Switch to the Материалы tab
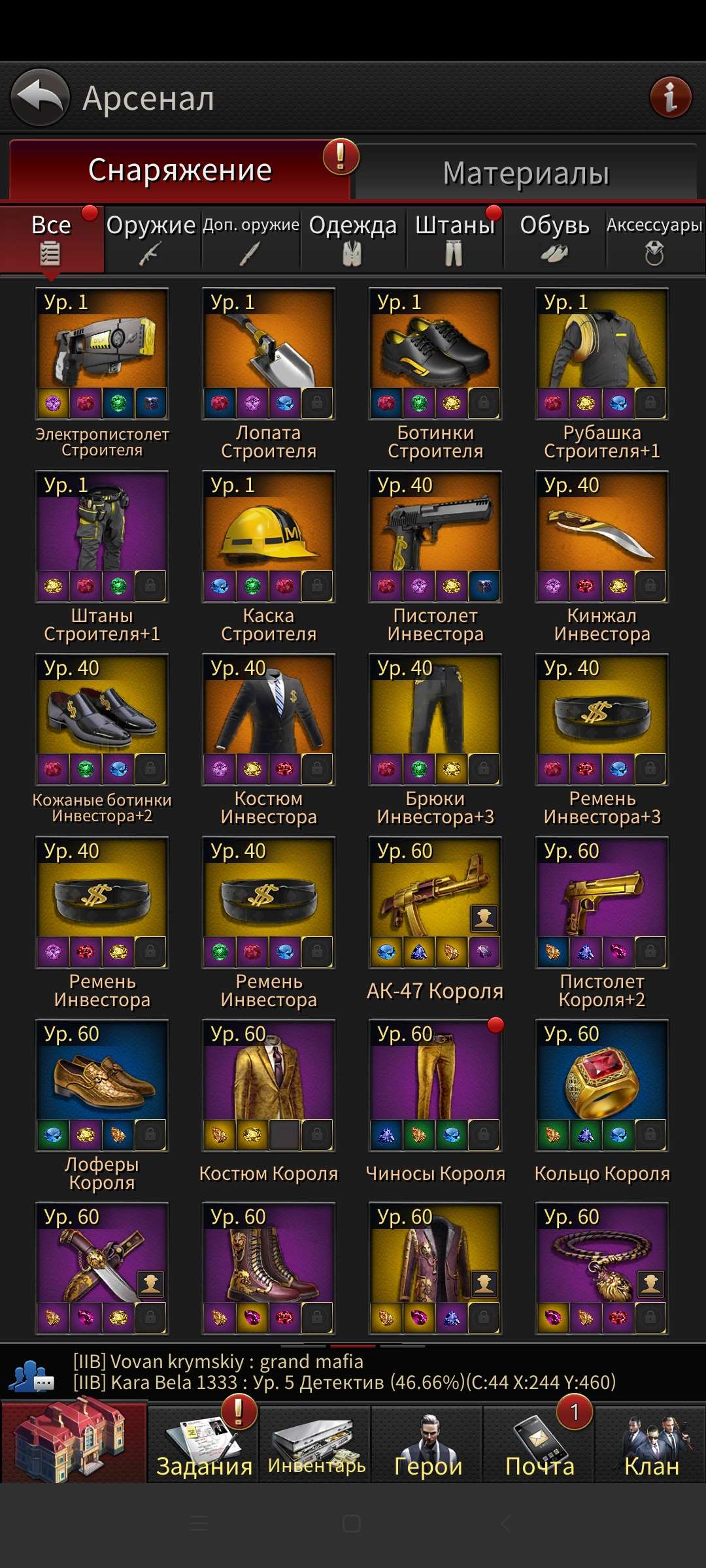Image resolution: width=706 pixels, height=1568 pixels. coord(526,173)
